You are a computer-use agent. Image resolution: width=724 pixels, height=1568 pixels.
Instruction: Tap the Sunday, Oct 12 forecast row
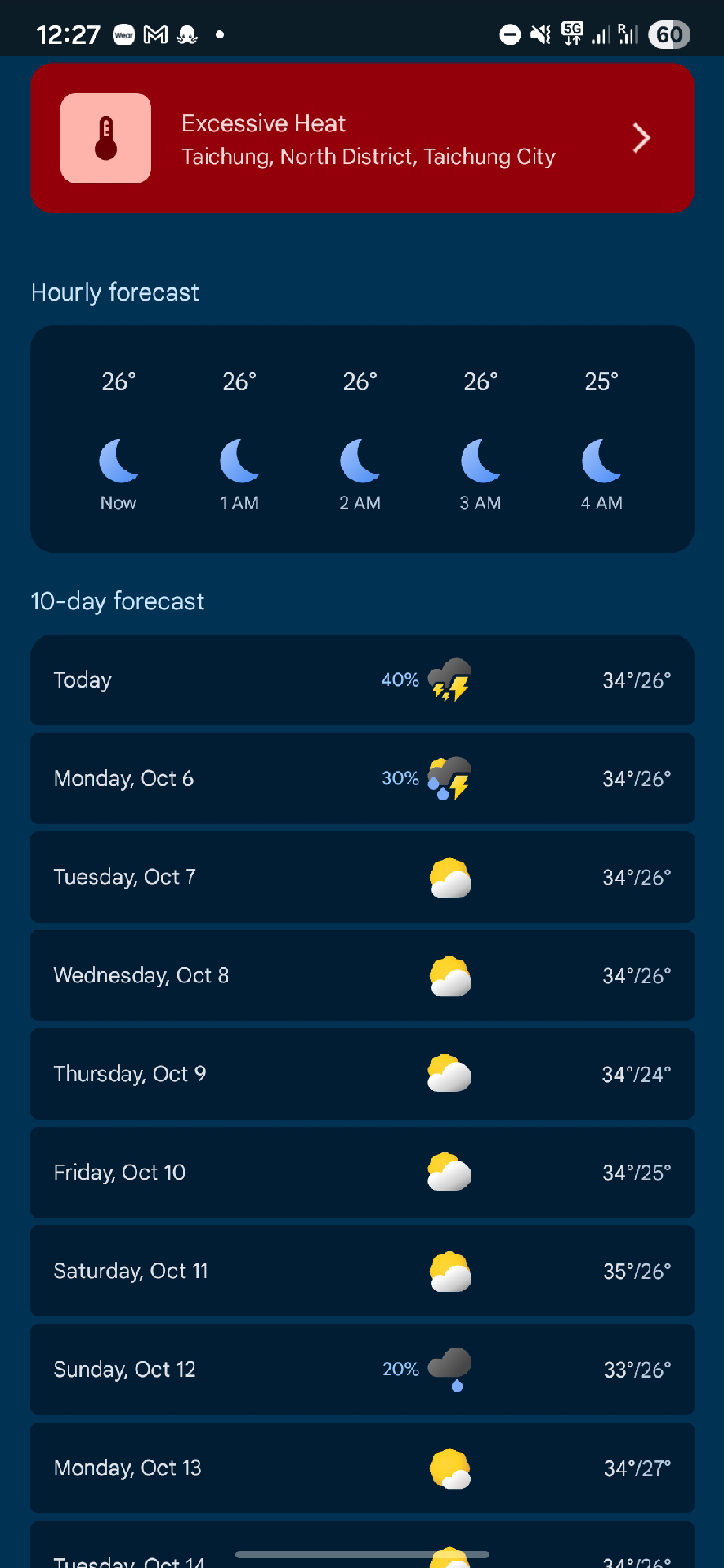point(362,1370)
